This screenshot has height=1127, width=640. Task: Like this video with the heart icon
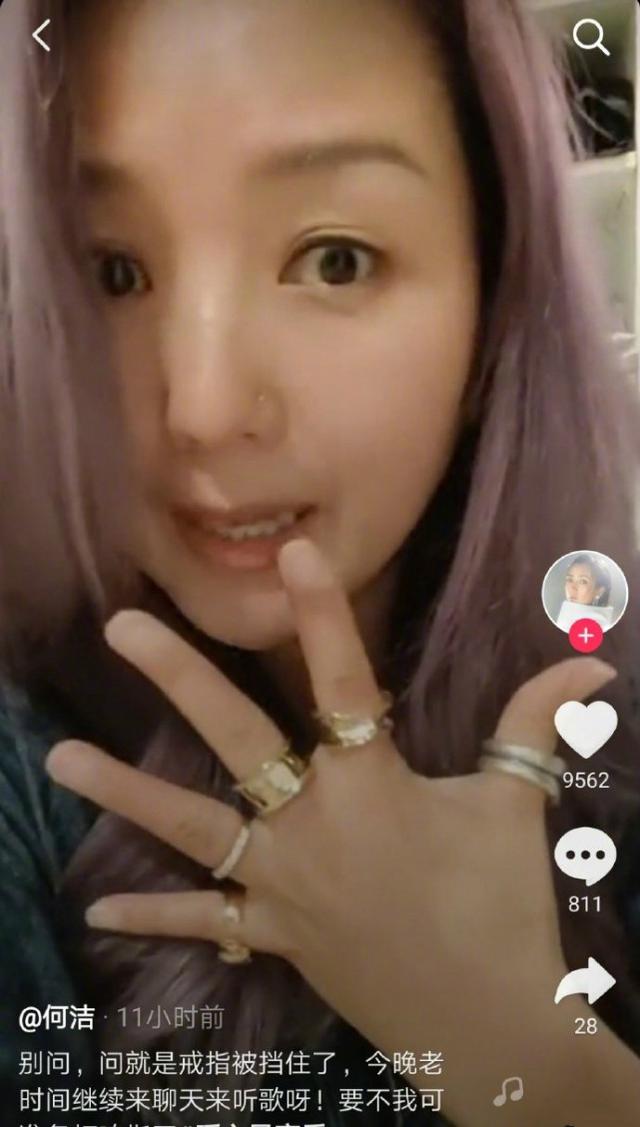pyautogui.click(x=586, y=730)
